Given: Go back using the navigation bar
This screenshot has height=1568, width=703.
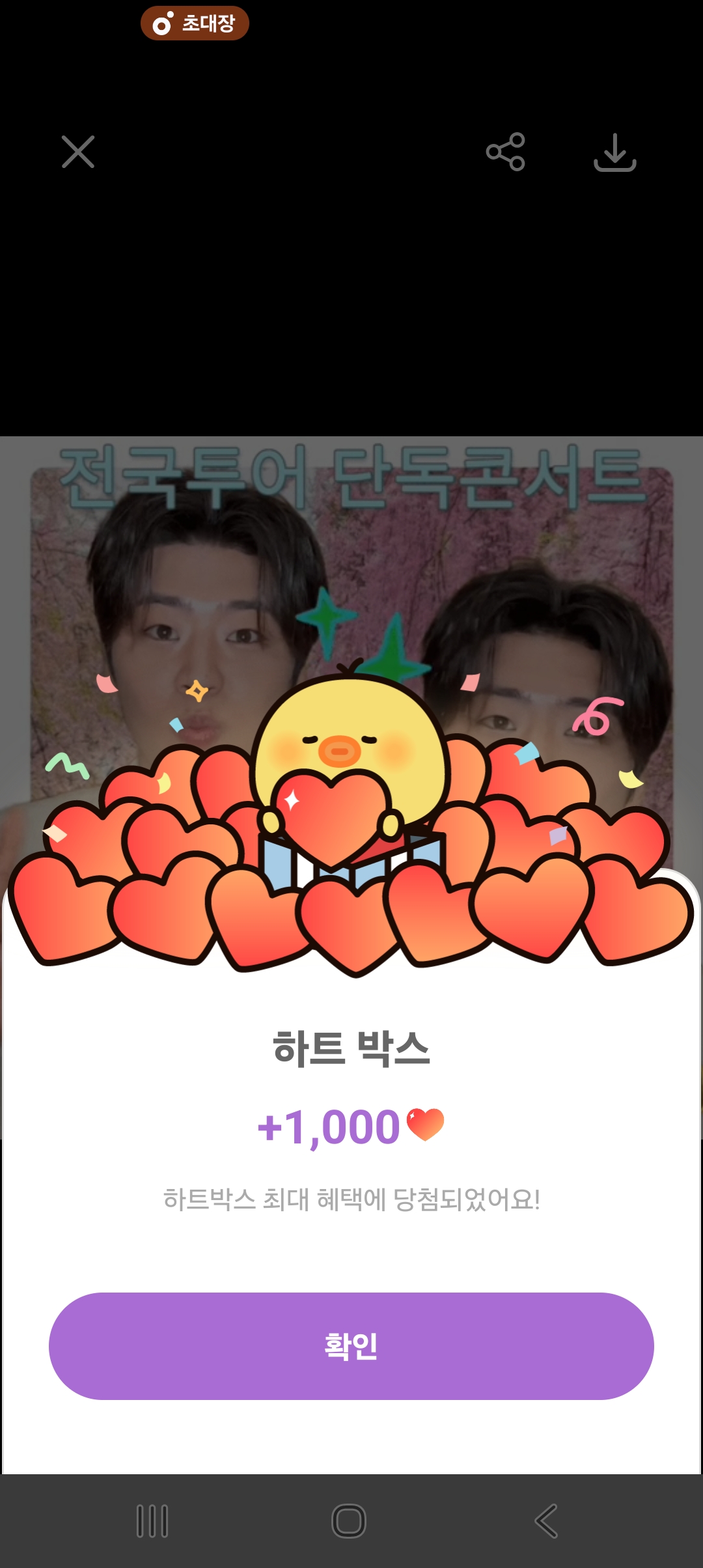Looking at the screenshot, I should coord(547,1521).
